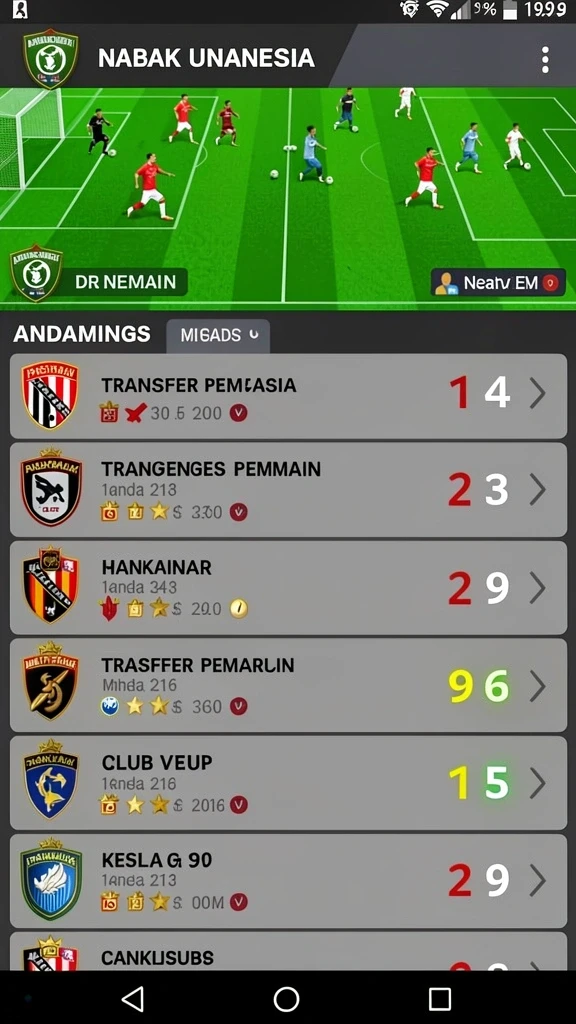Screen dimensions: 576x1024
Task: Open the KESLA G 90 row
Action: [288, 881]
